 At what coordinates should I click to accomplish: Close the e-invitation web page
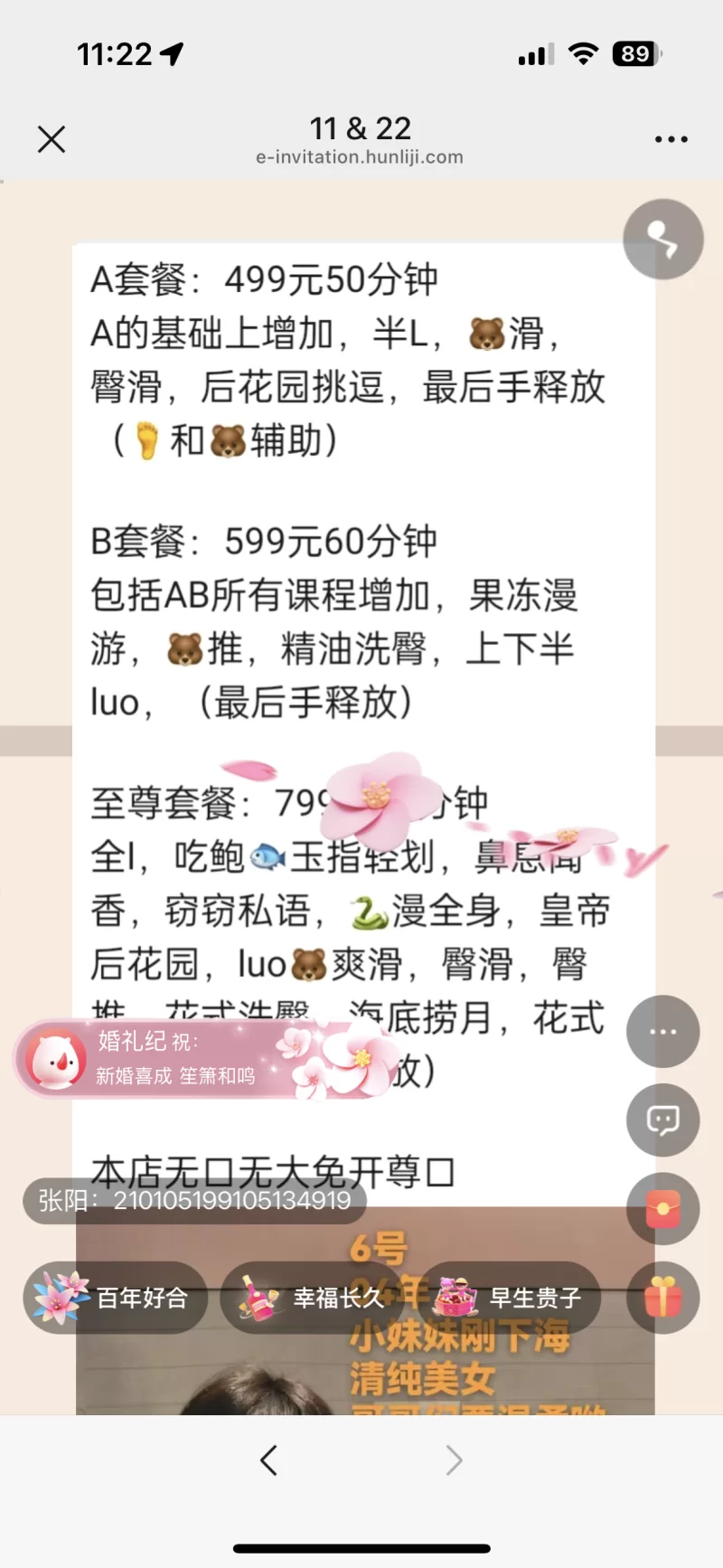coord(52,139)
